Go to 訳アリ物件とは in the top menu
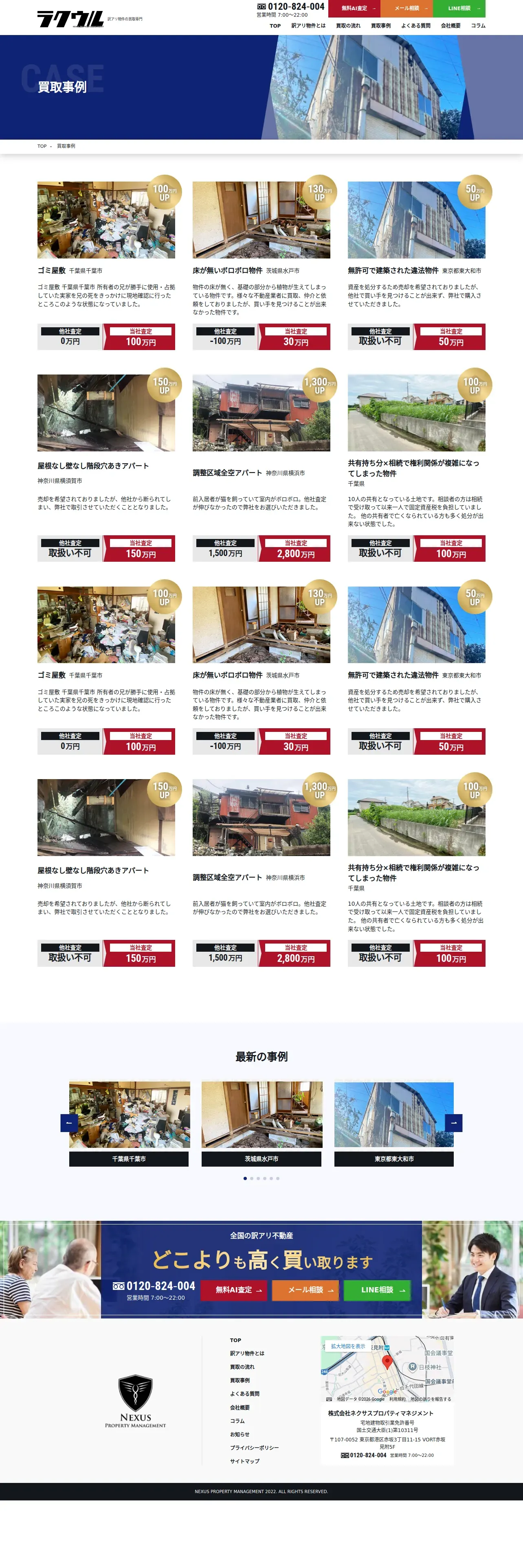The height and width of the screenshot is (1568, 523). (x=308, y=26)
